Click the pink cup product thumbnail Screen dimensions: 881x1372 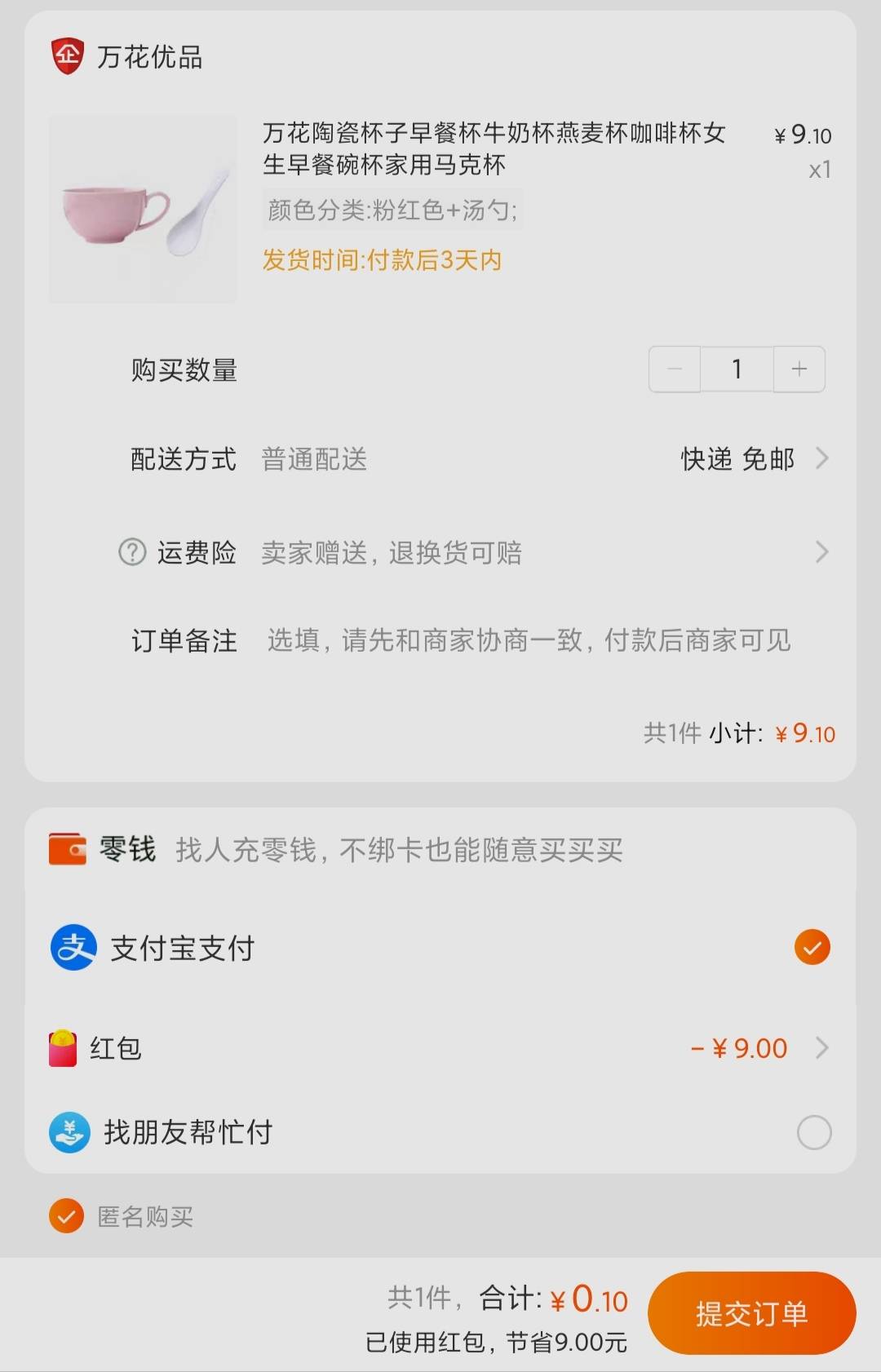[x=143, y=209]
